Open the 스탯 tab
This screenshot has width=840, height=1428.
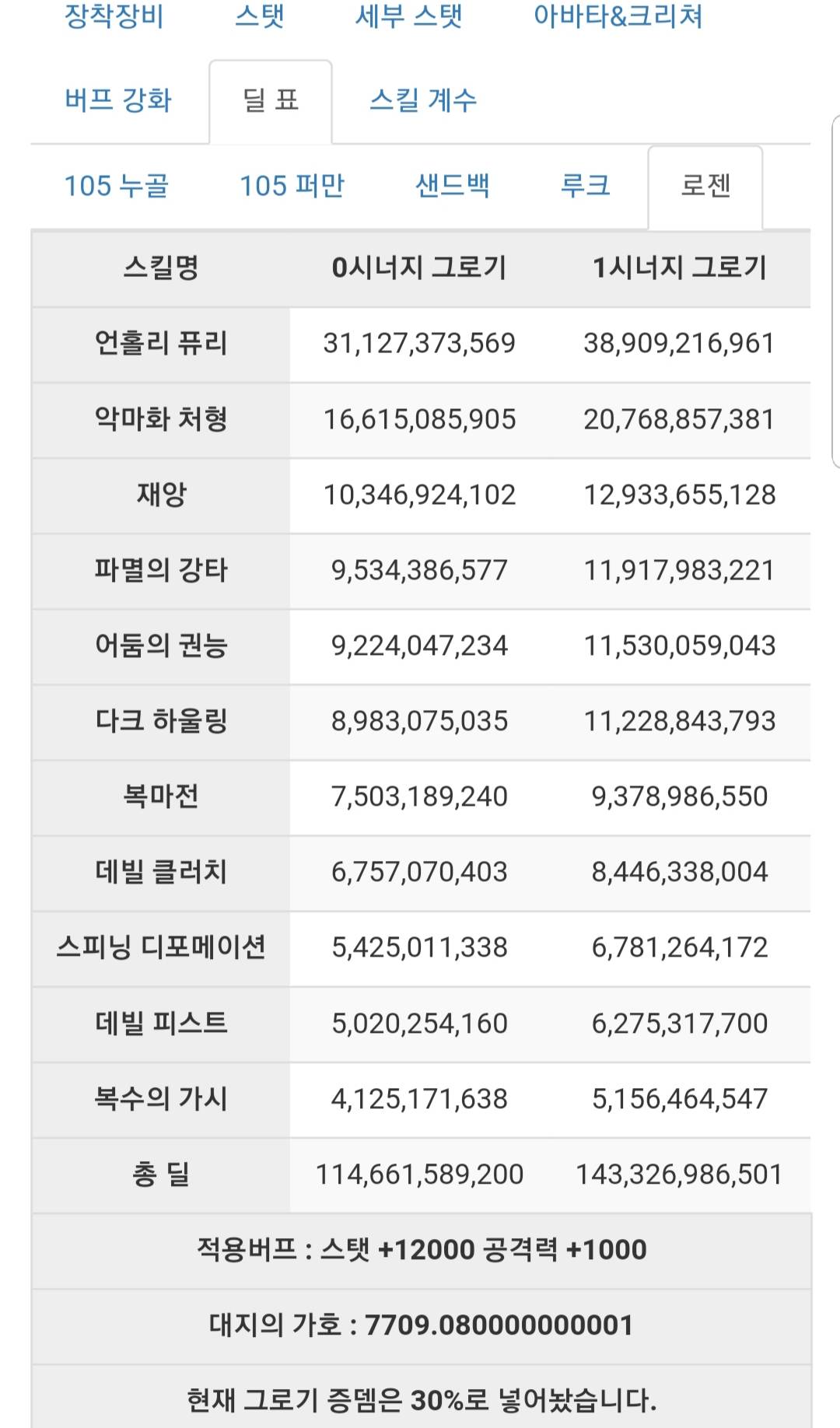click(260, 16)
